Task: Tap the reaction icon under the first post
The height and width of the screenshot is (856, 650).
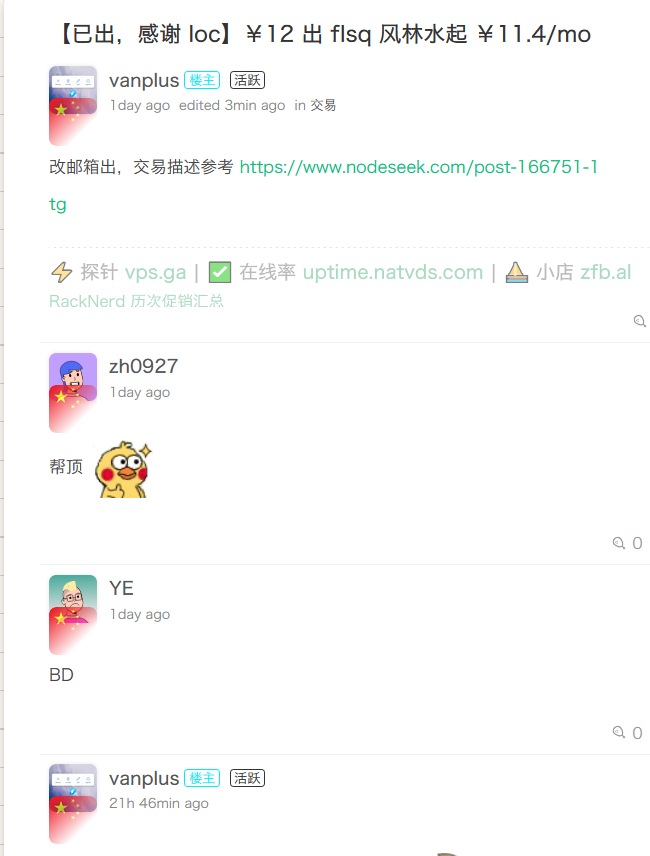Action: [640, 321]
